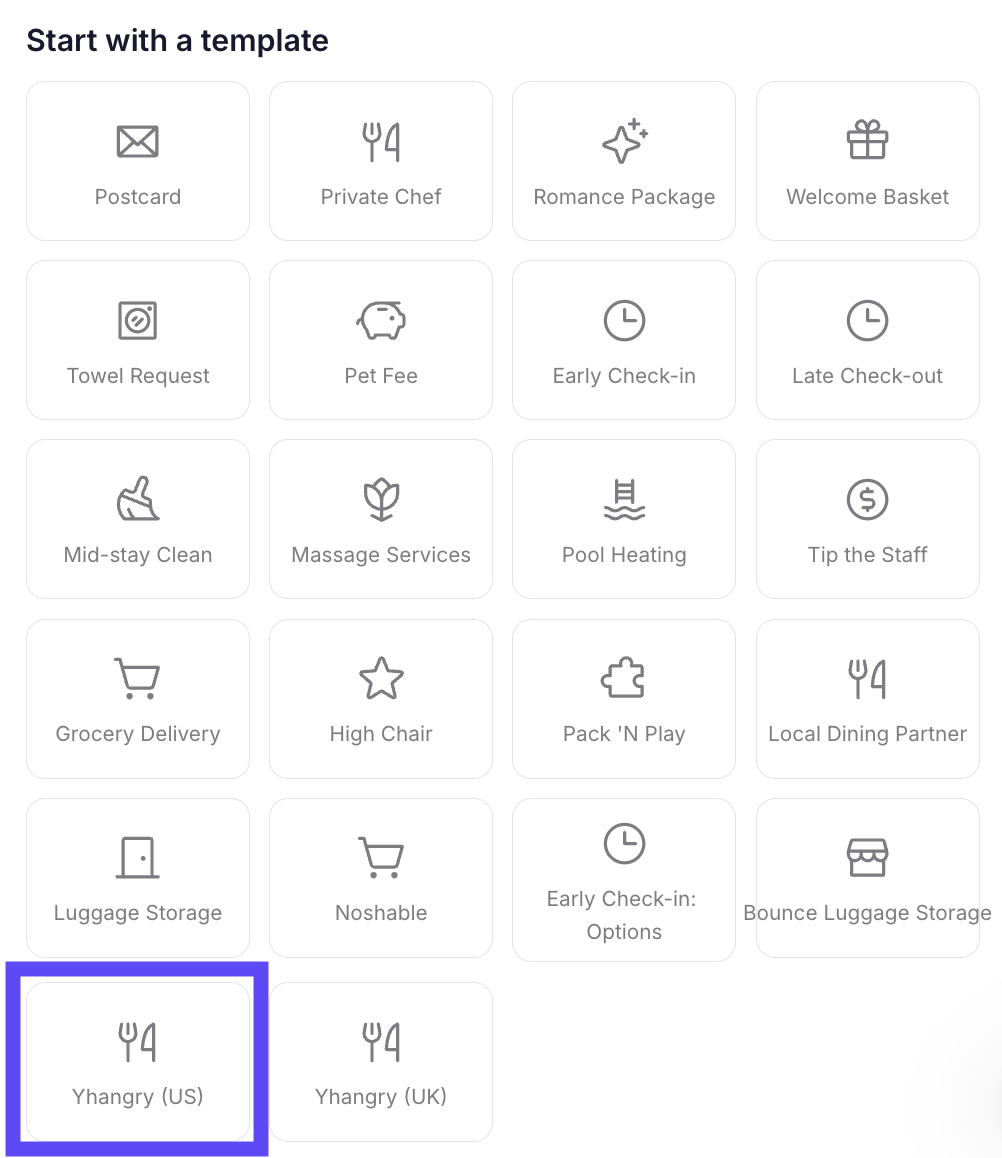
Task: Open the Yhangry (UK) template
Action: click(x=381, y=1061)
